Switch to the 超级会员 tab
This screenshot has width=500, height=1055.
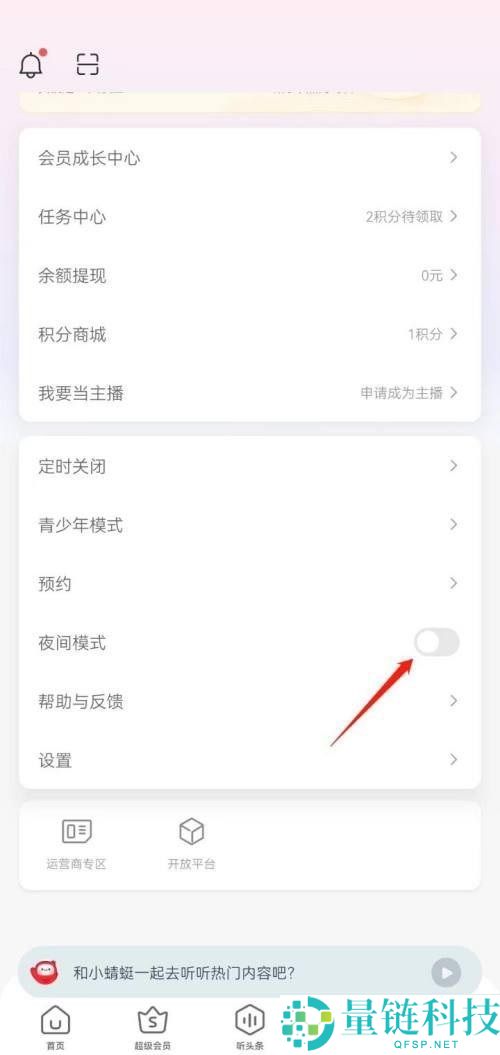(152, 1028)
